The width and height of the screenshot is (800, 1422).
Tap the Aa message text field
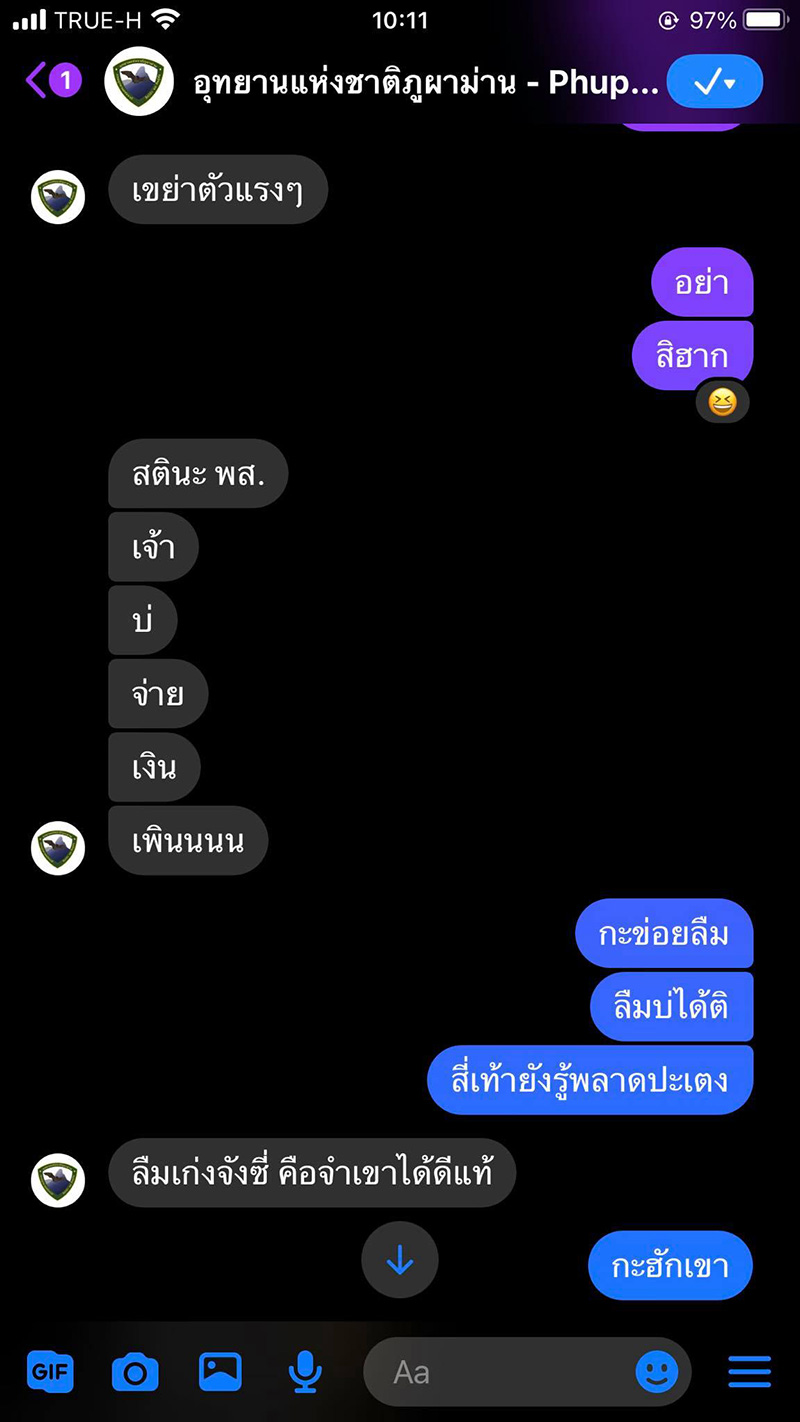500,1372
